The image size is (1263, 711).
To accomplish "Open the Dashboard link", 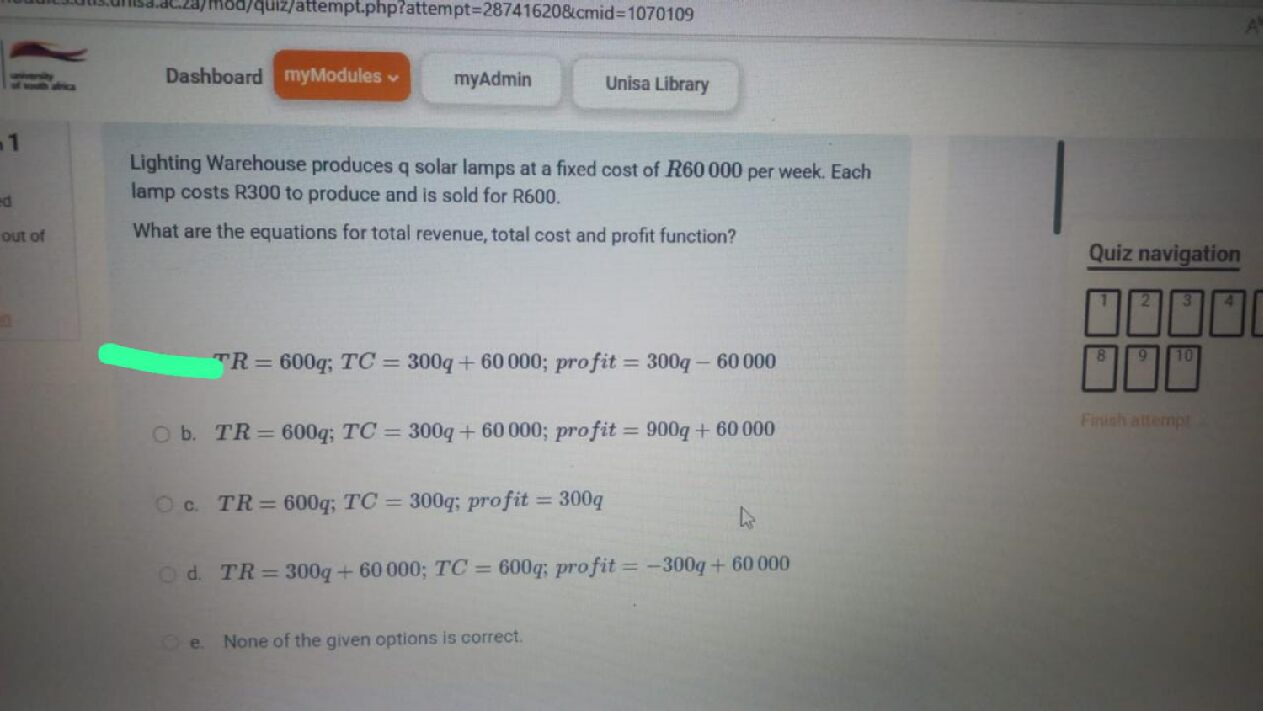I will [213, 77].
